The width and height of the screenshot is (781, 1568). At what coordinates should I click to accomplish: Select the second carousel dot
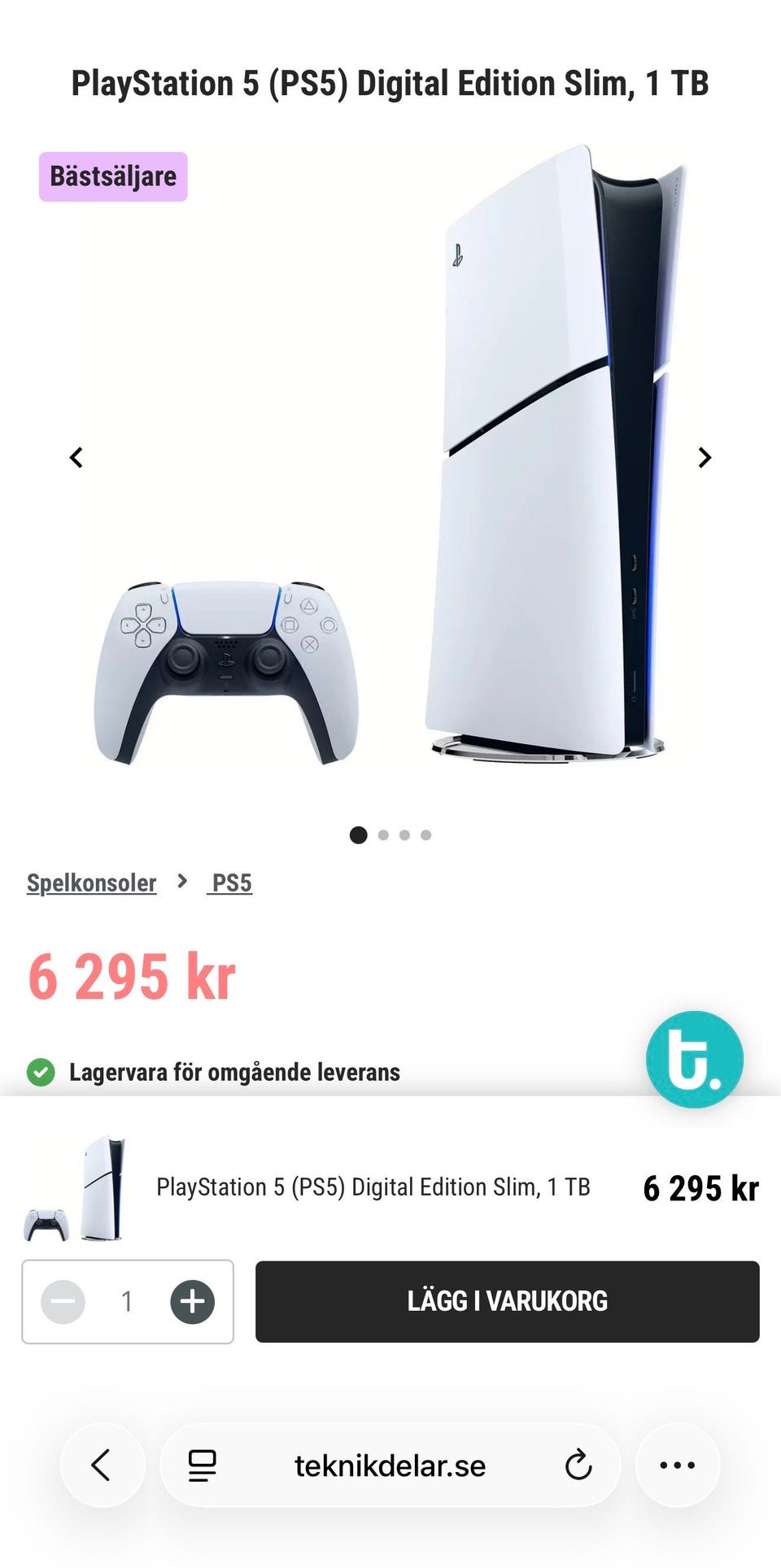[x=382, y=834]
